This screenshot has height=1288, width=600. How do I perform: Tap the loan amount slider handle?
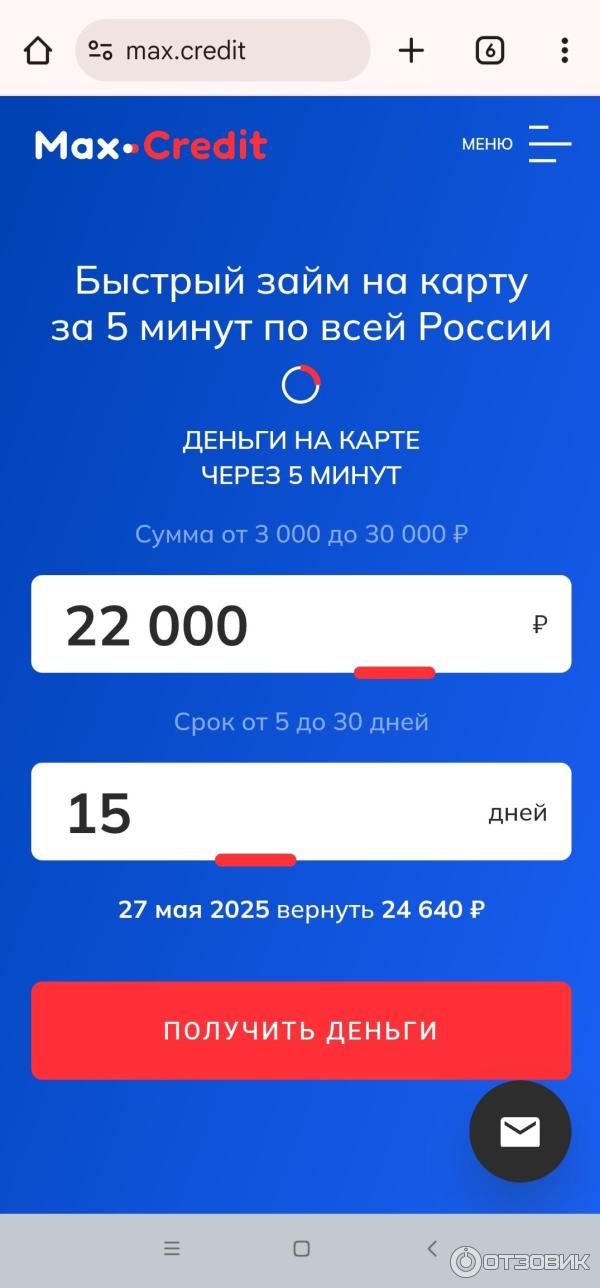click(x=394, y=672)
